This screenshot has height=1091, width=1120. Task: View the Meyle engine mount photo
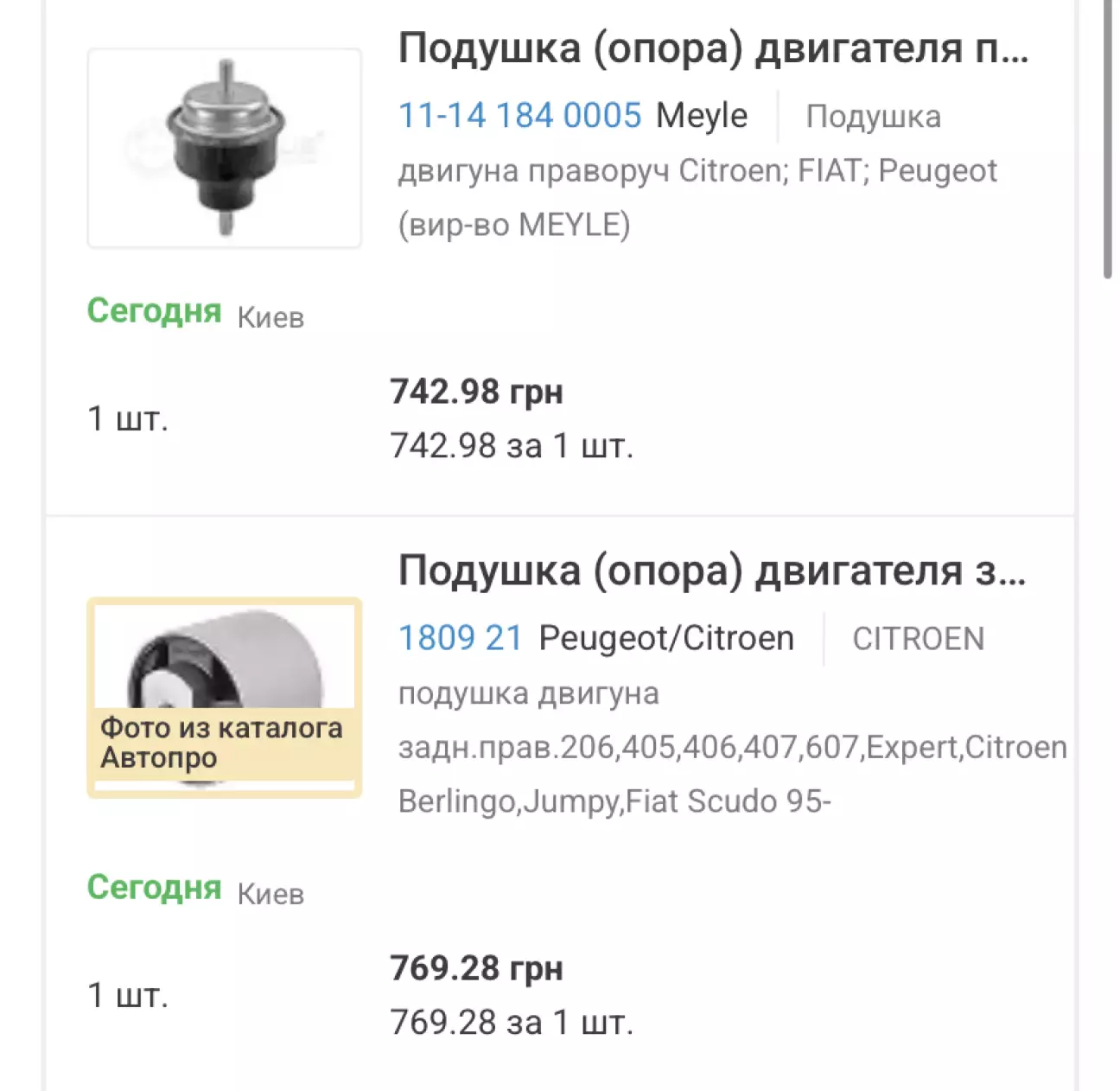tap(225, 148)
